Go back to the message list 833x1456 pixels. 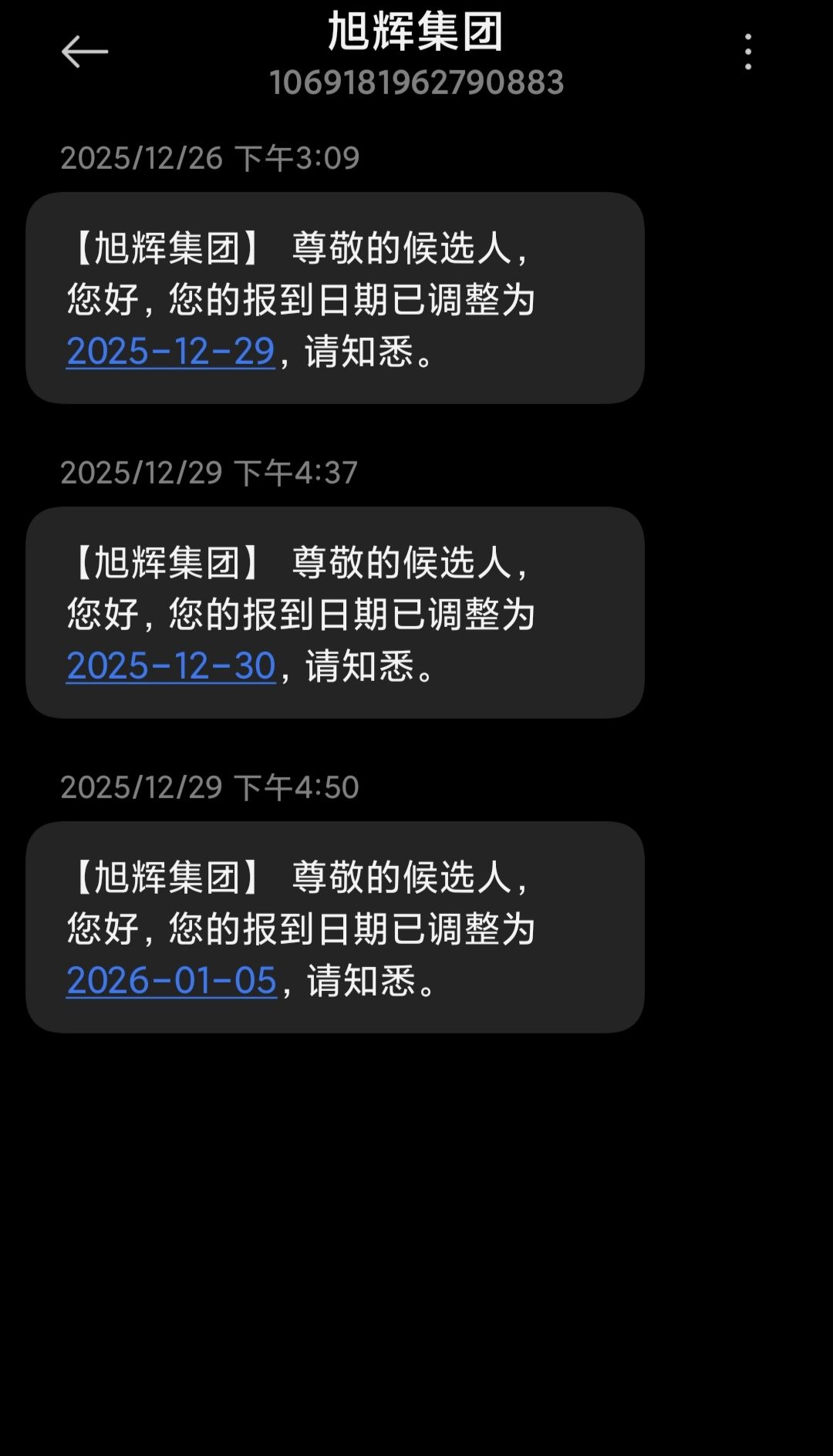84,52
